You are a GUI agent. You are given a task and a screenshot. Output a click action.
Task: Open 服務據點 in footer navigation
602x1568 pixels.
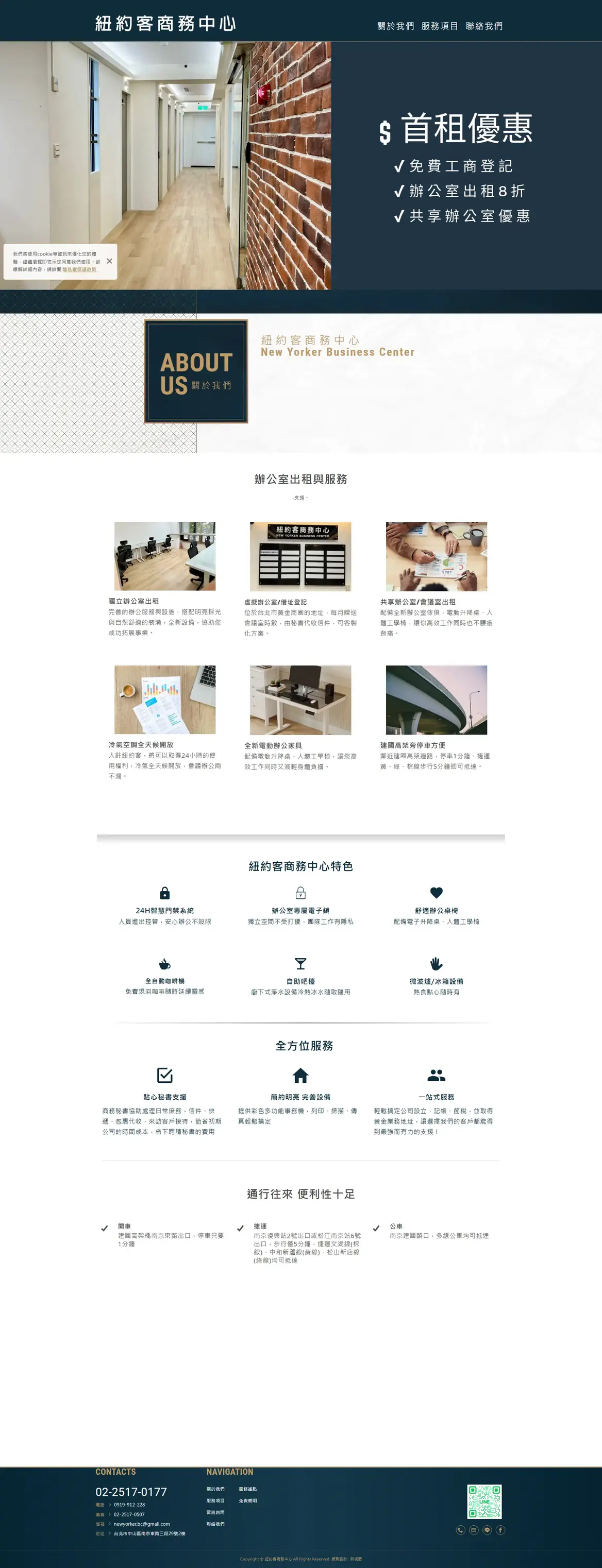(248, 1489)
